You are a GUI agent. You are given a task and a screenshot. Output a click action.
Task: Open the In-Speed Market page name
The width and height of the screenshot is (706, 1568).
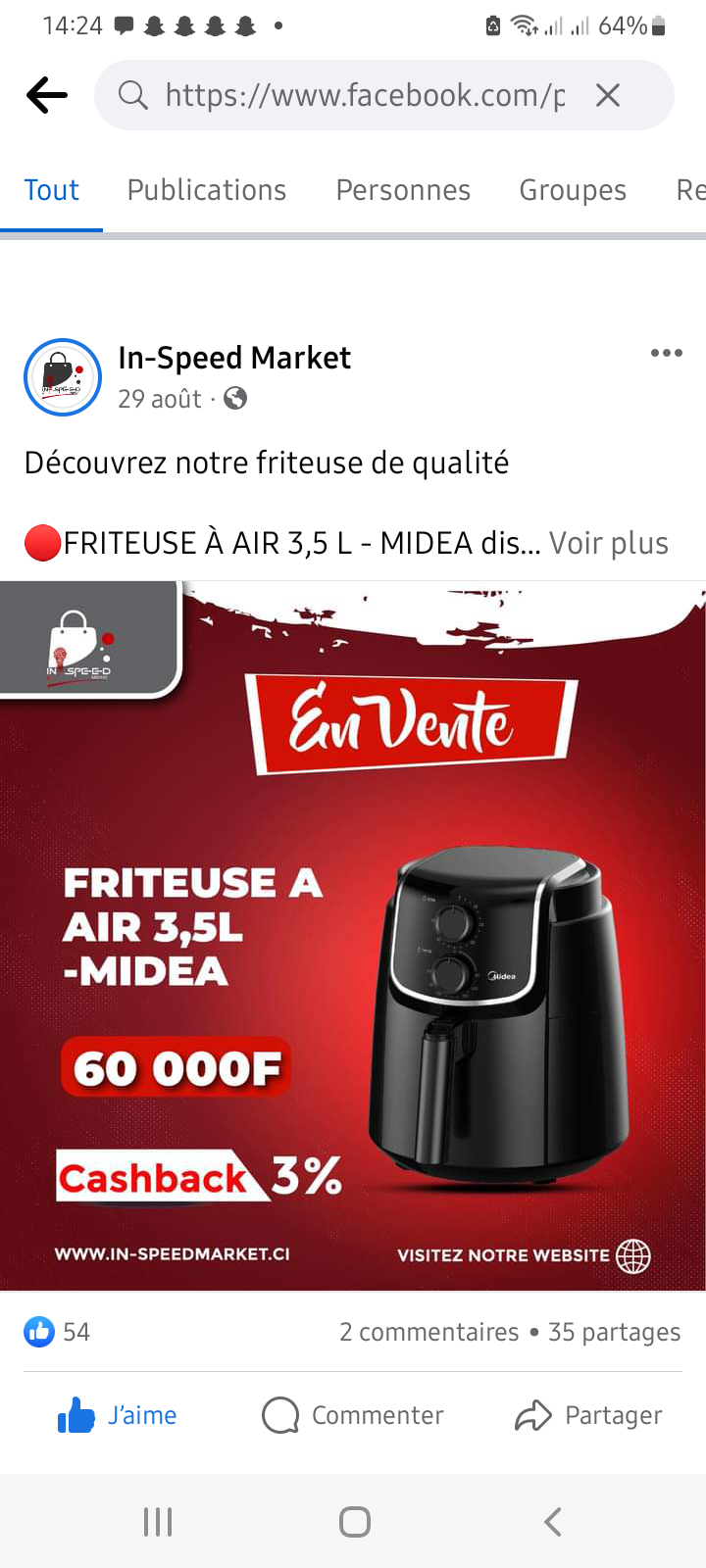coord(233,358)
